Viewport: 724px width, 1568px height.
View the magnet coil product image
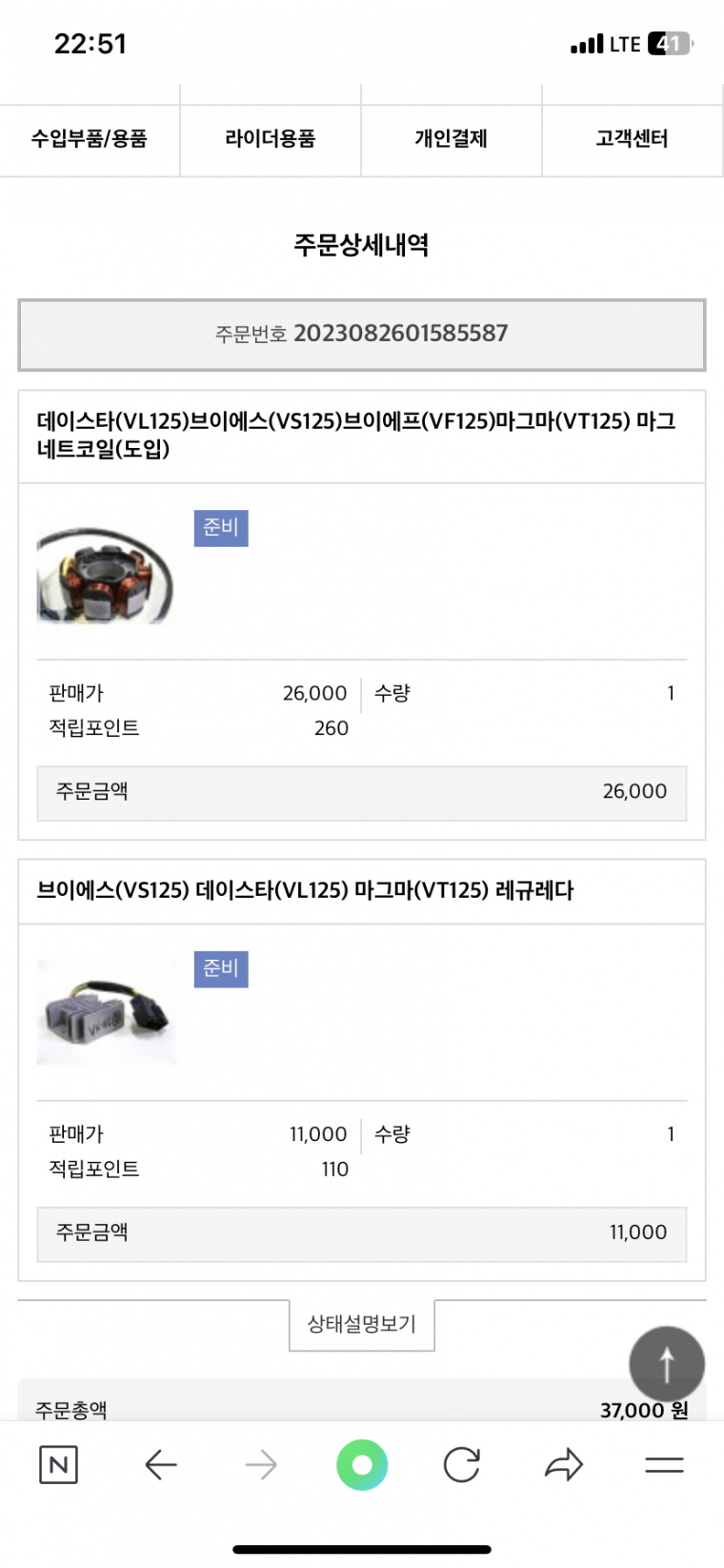point(106,571)
